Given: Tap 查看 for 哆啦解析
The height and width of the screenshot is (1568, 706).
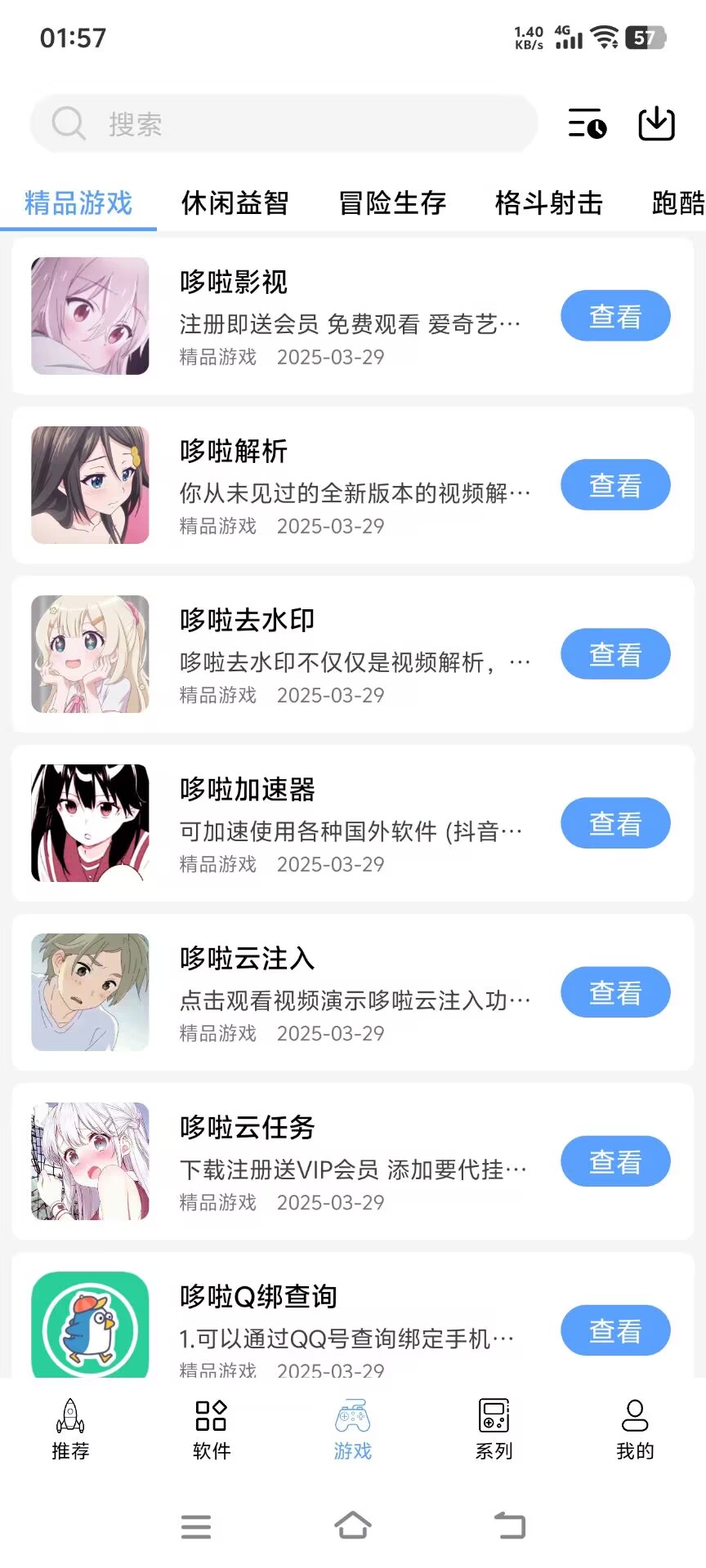Looking at the screenshot, I should click(614, 485).
